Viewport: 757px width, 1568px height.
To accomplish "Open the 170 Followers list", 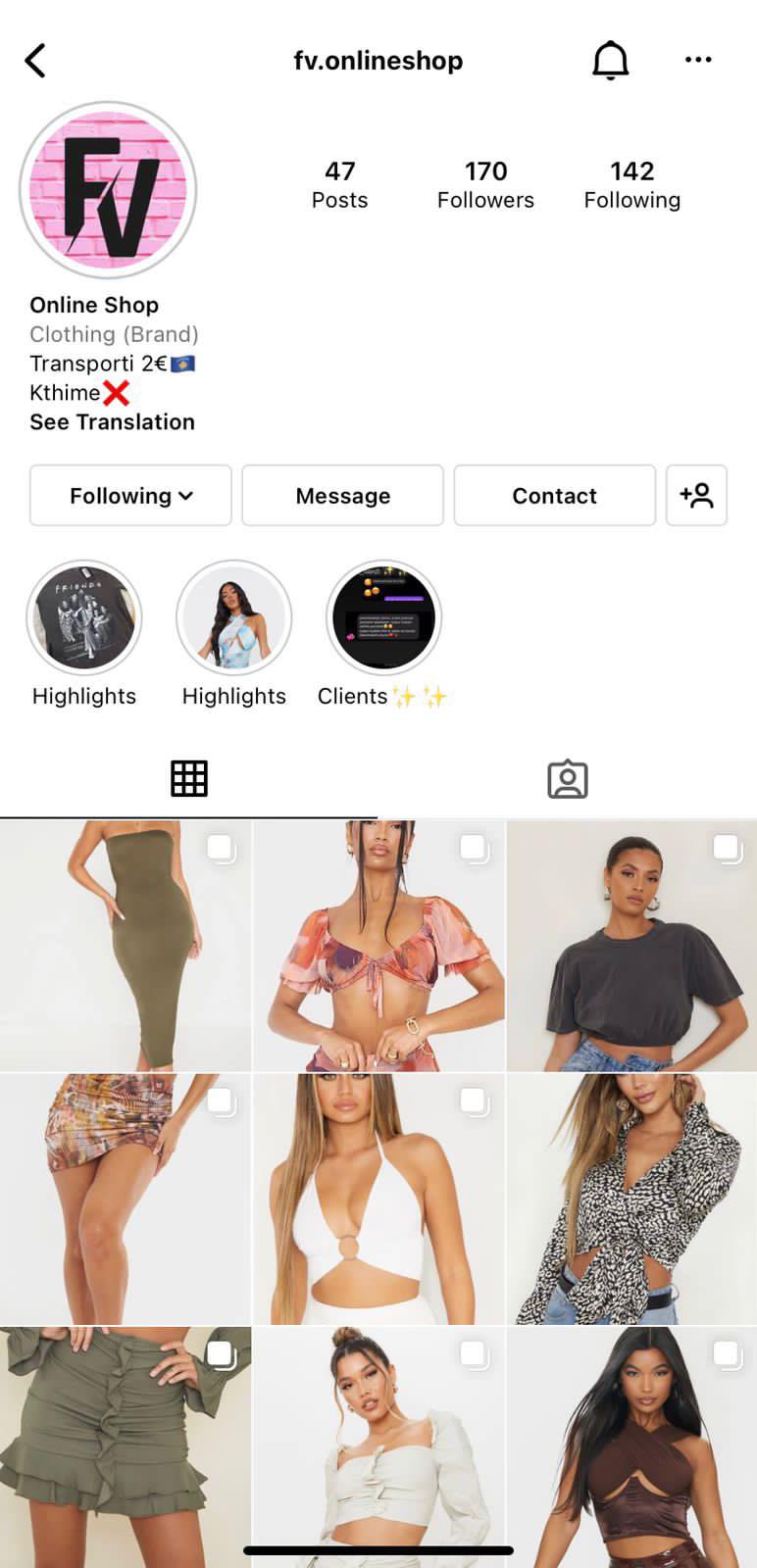I will point(485,185).
